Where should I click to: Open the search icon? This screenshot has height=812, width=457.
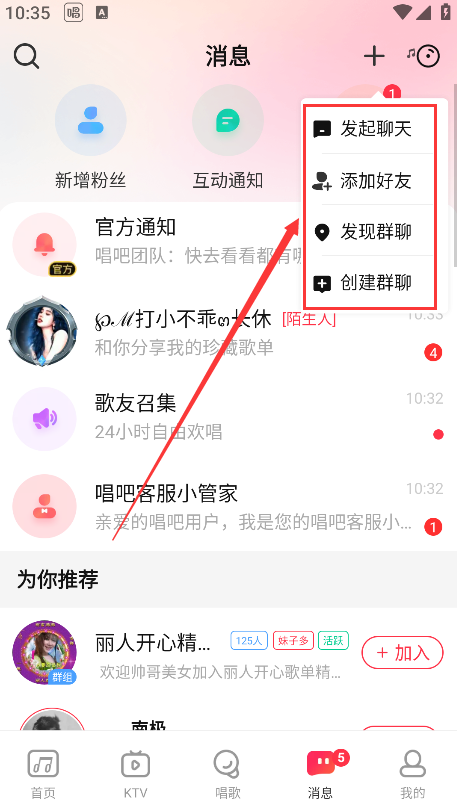26,56
